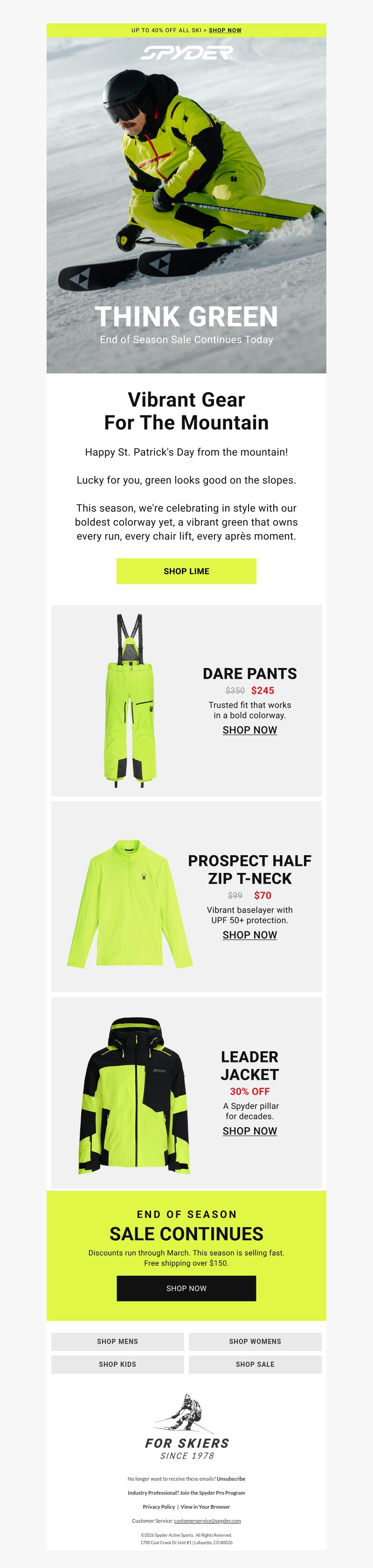Go to Shop Womens
Viewport: 373px width, 1568px height.
click(255, 1342)
